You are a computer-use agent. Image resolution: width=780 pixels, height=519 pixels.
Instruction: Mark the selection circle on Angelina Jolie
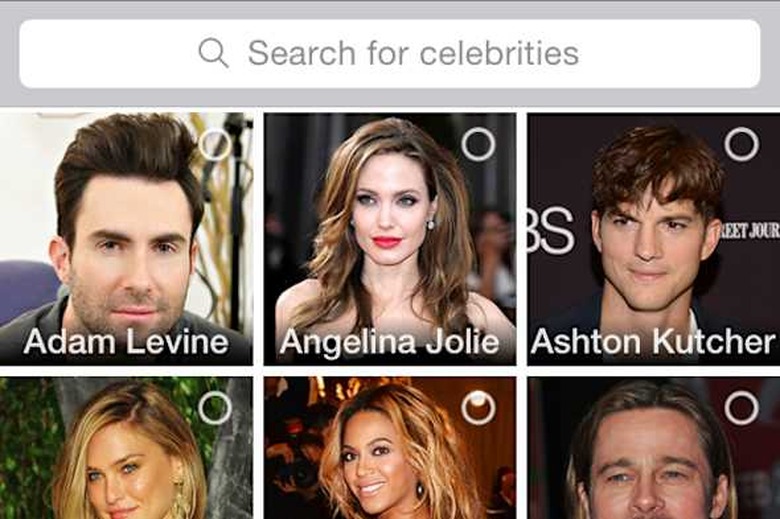(478, 145)
